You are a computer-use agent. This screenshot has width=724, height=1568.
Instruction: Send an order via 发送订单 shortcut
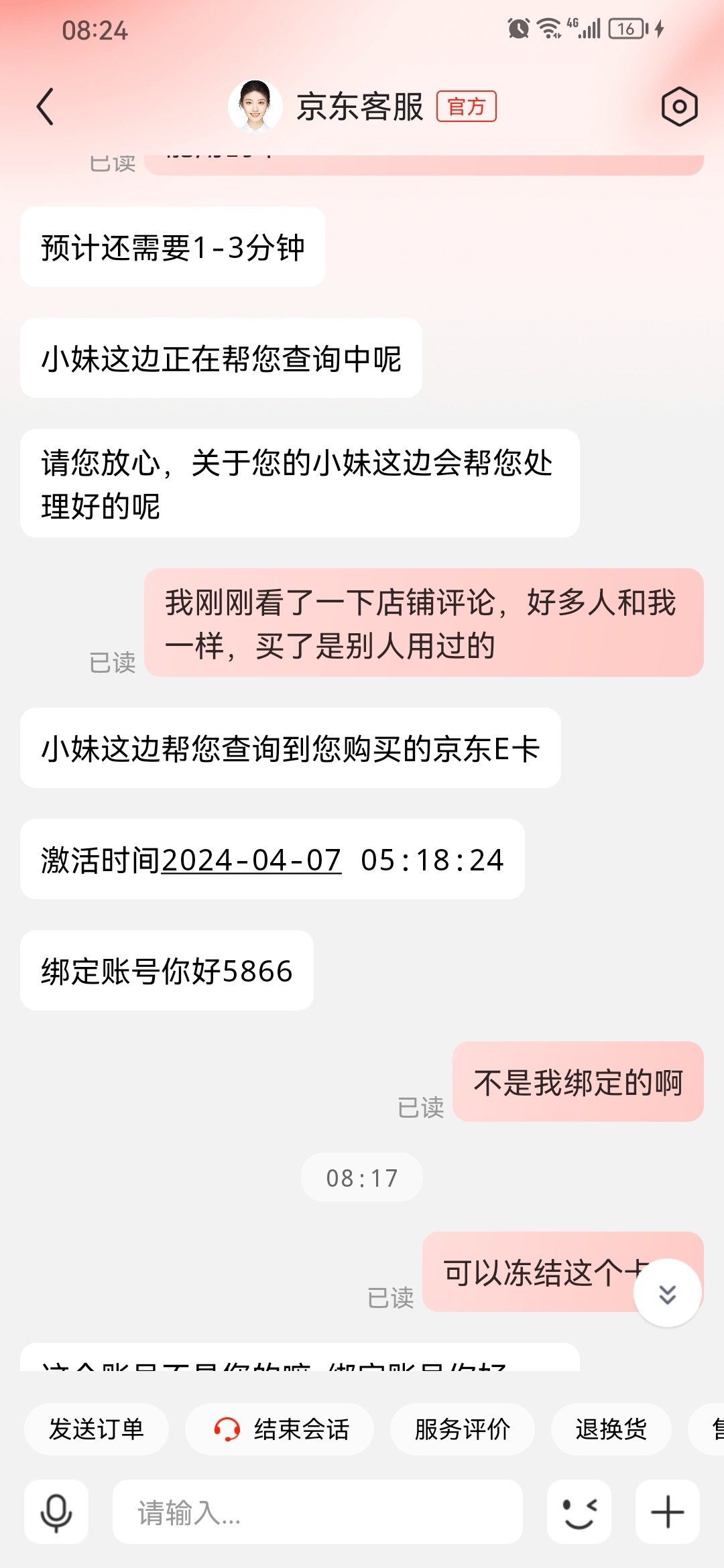click(x=96, y=1429)
